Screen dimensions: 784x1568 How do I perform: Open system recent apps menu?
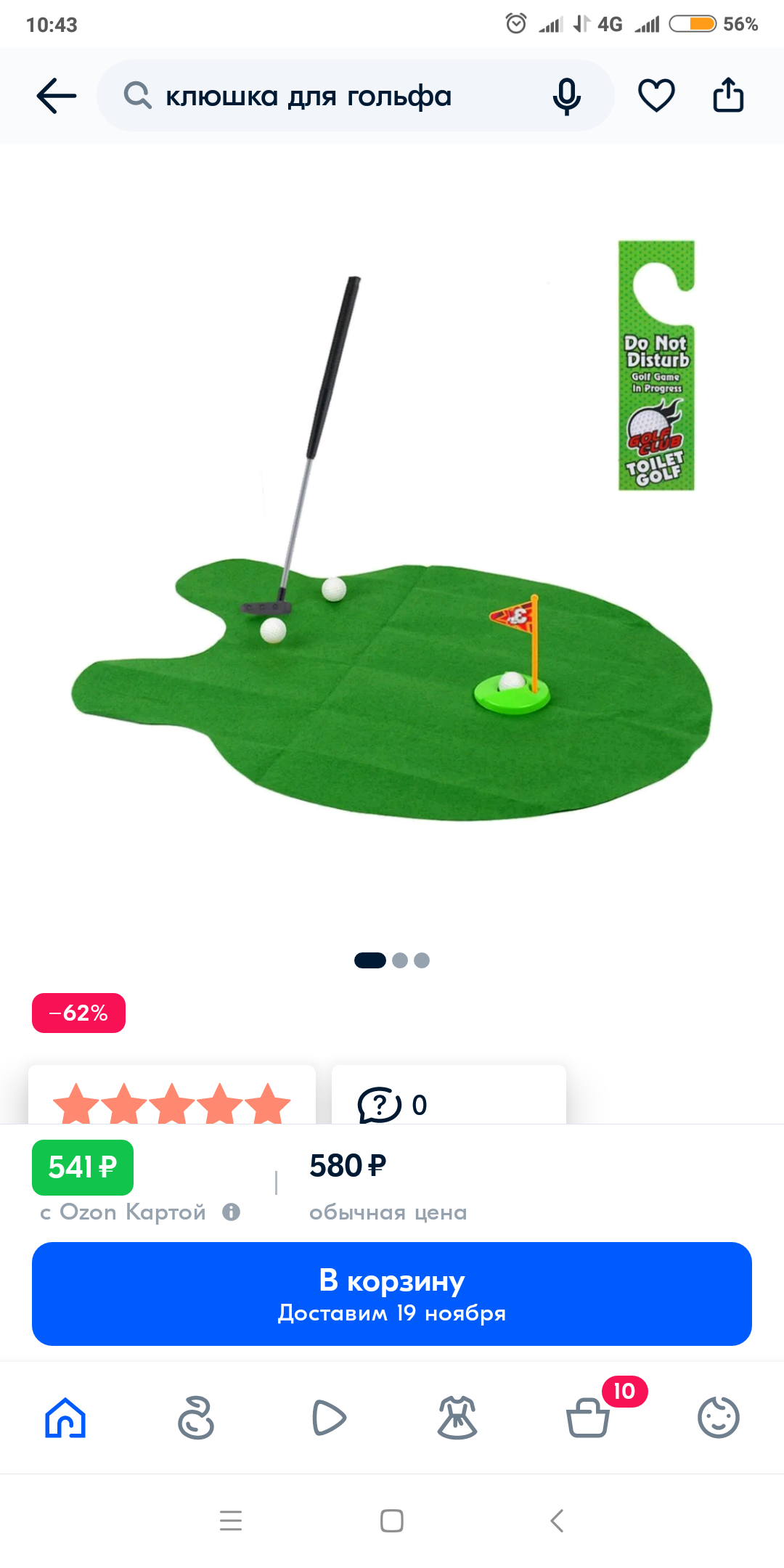coord(231,1520)
